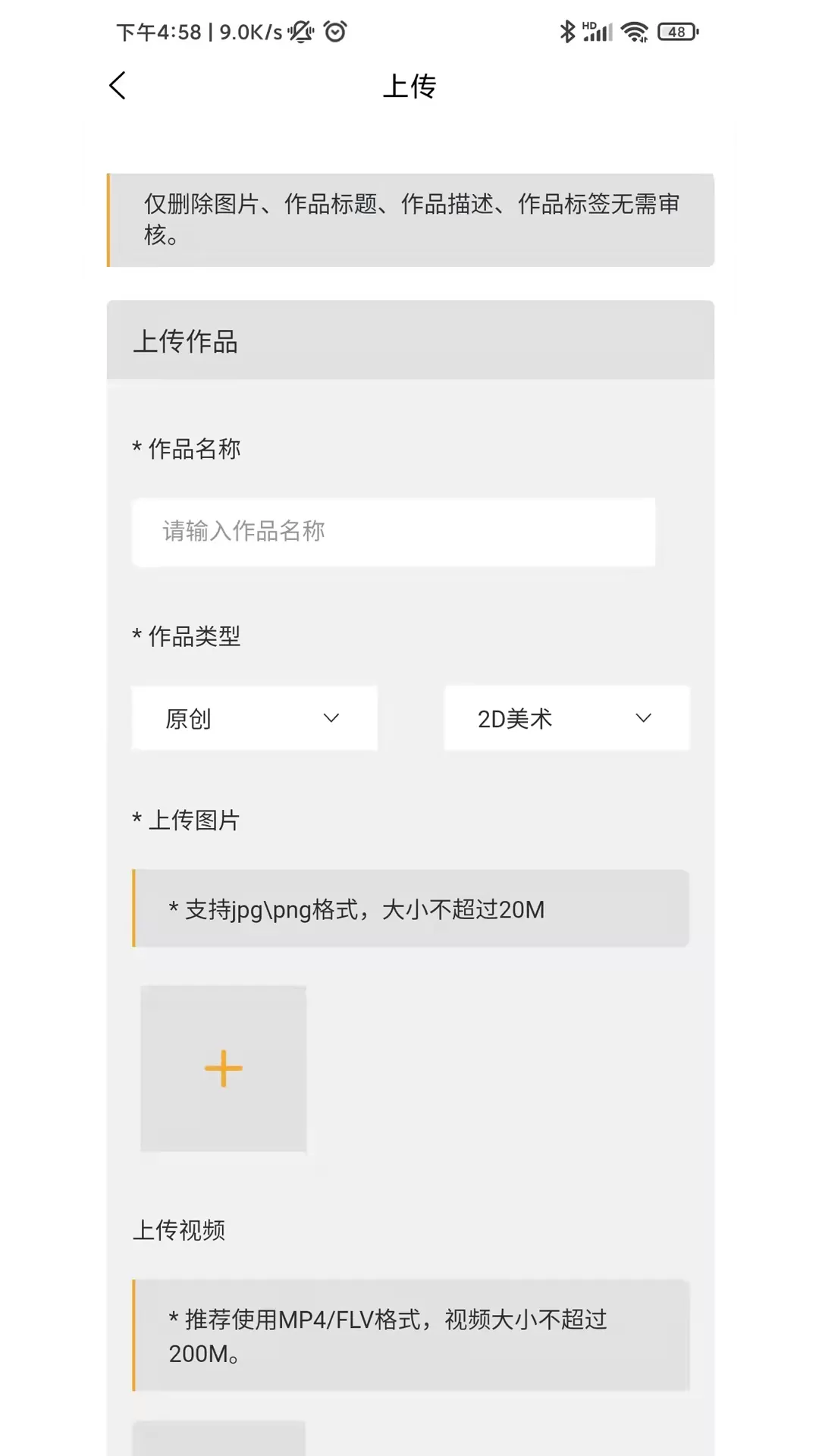This screenshot has width=819, height=1456.
Task: Tap the 作品名称 input field
Action: click(393, 532)
